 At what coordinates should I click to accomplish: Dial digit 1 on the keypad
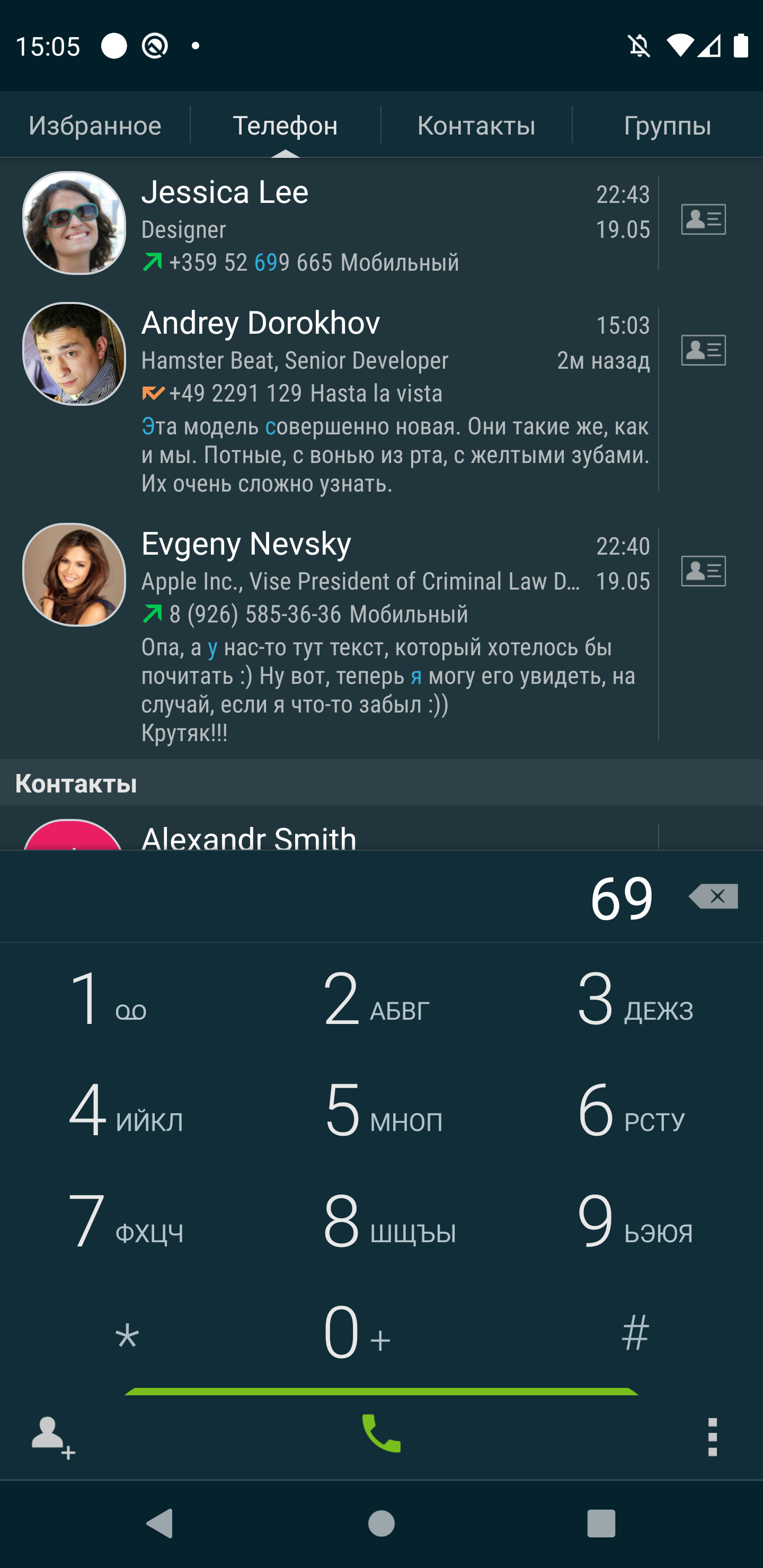click(x=107, y=999)
